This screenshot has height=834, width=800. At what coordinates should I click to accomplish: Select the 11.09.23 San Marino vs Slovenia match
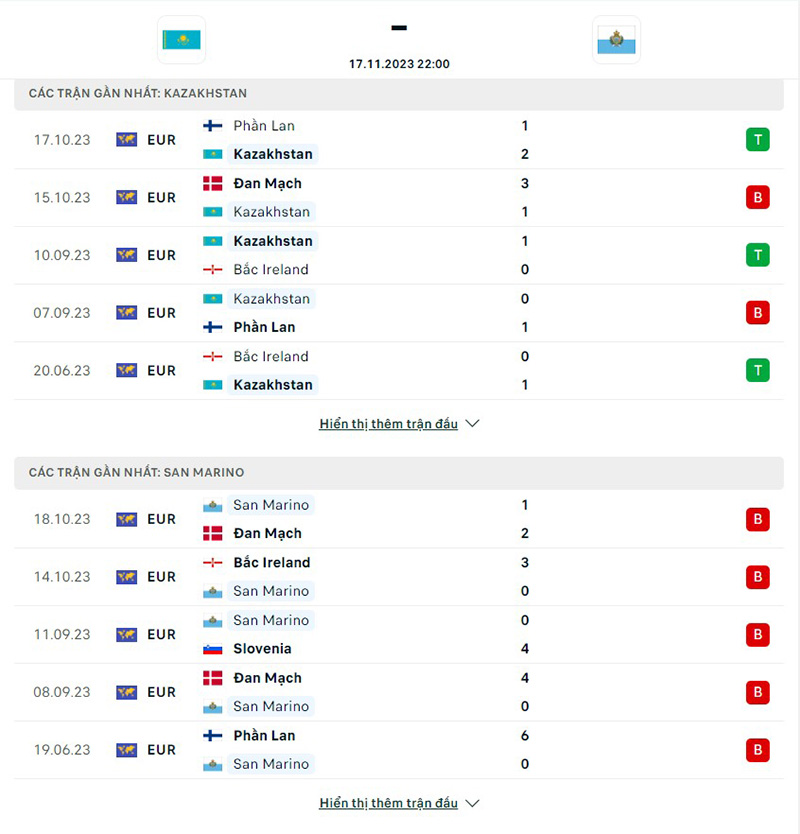[400, 634]
